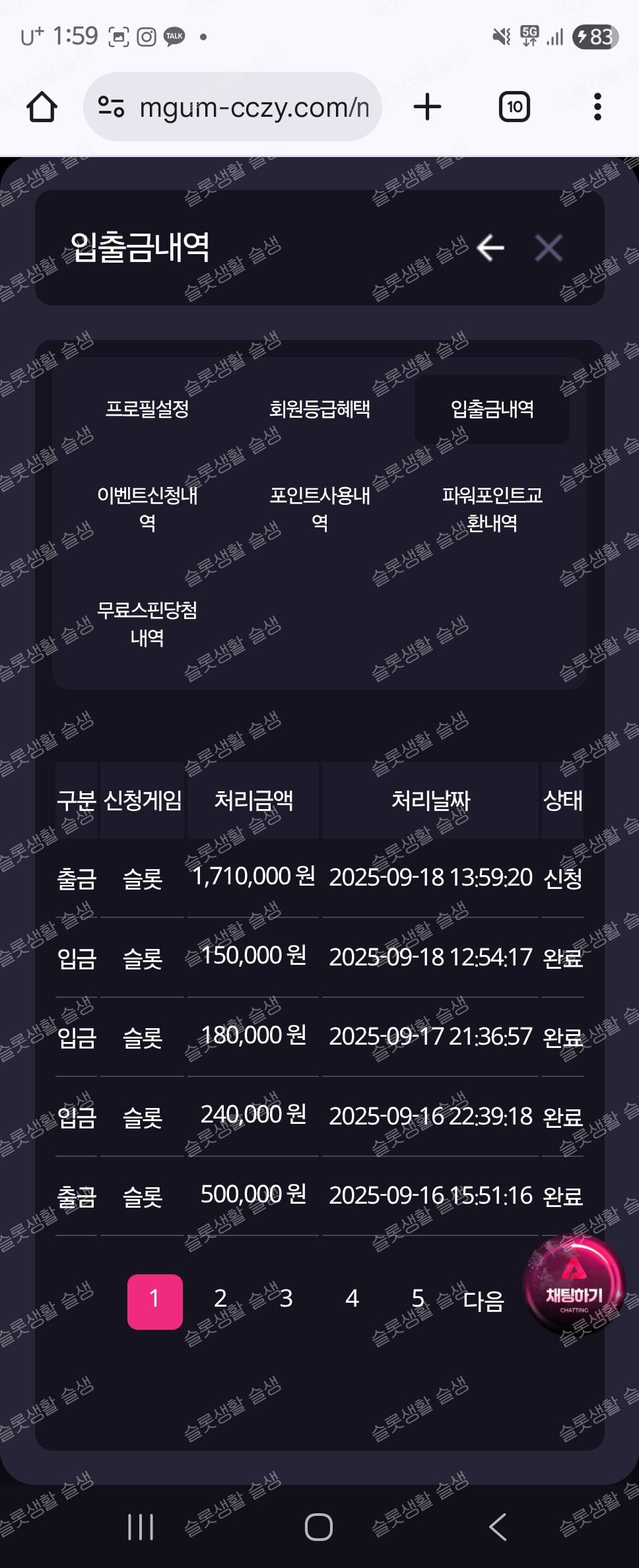The height and width of the screenshot is (1568, 639).
Task: Open the 채팅하기 chat button
Action: [x=574, y=1285]
